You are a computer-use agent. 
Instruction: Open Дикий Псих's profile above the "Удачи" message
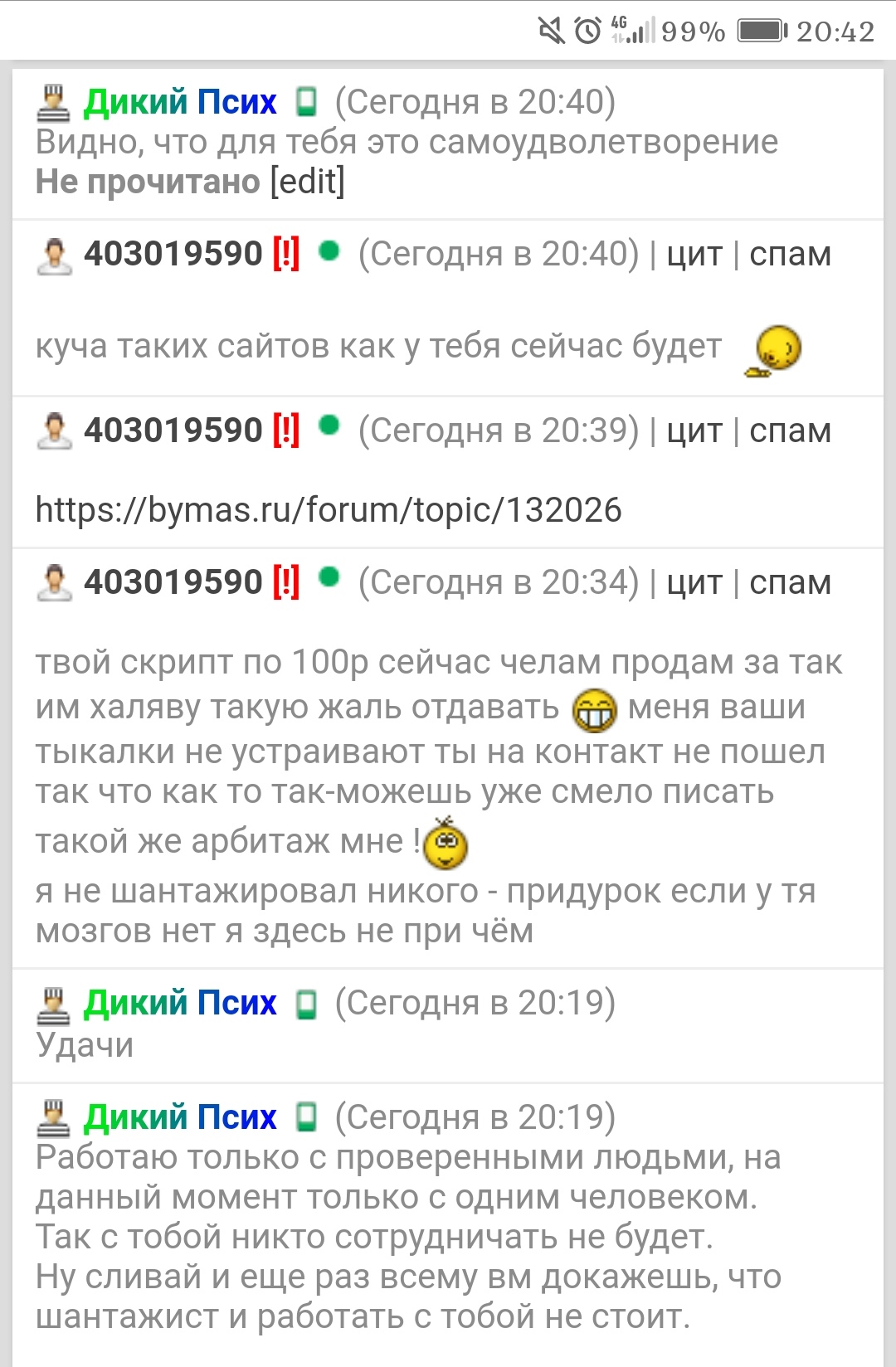[x=179, y=1003]
